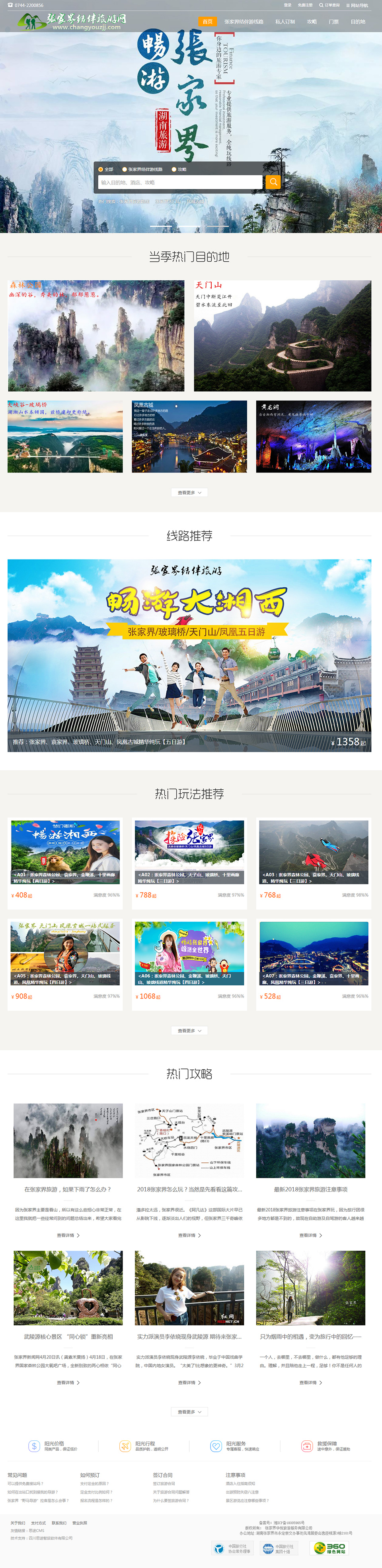View the 天门山 destination card
This screenshot has height=1568, width=382.
point(282,335)
